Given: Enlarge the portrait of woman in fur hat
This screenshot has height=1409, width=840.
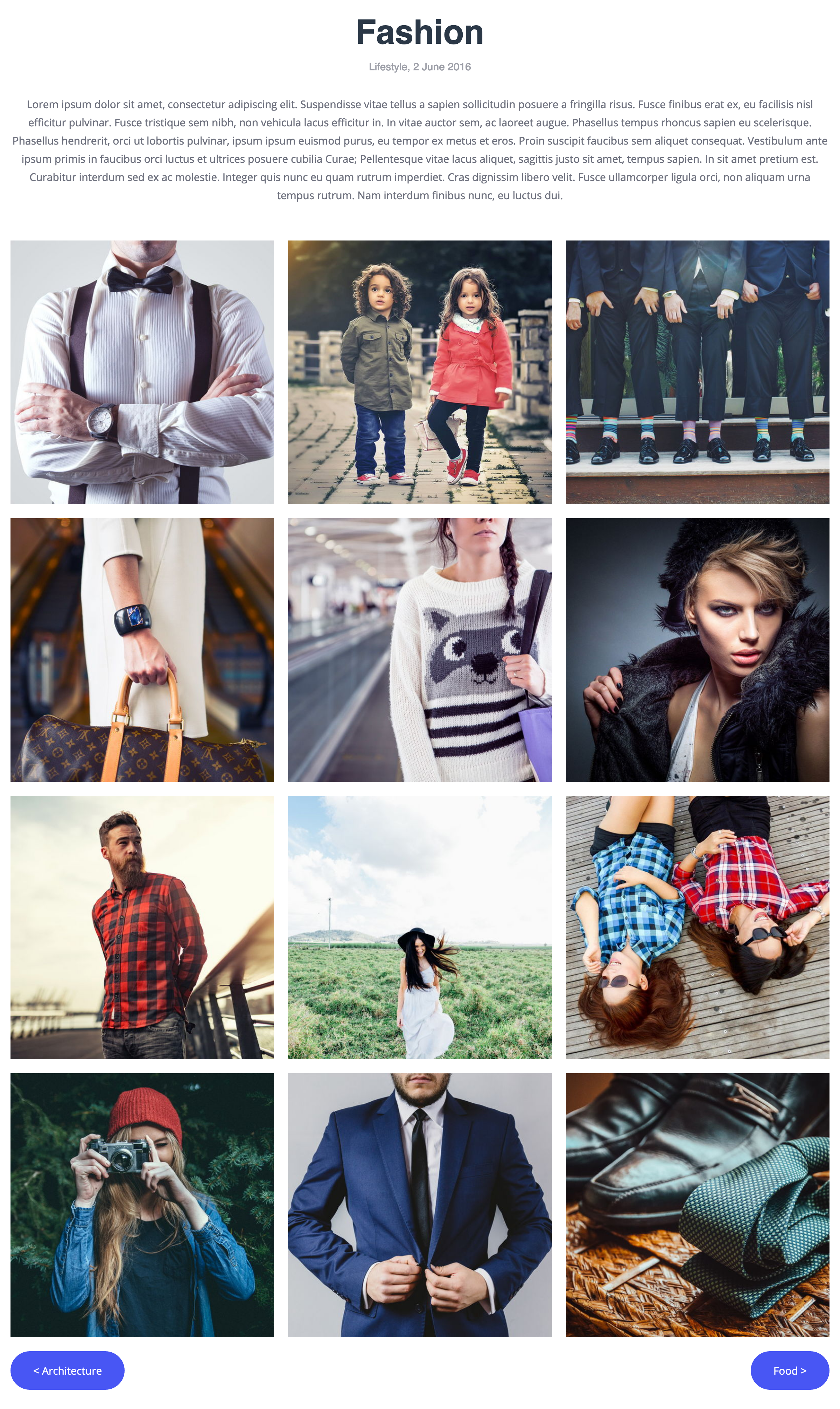Looking at the screenshot, I should 697,649.
